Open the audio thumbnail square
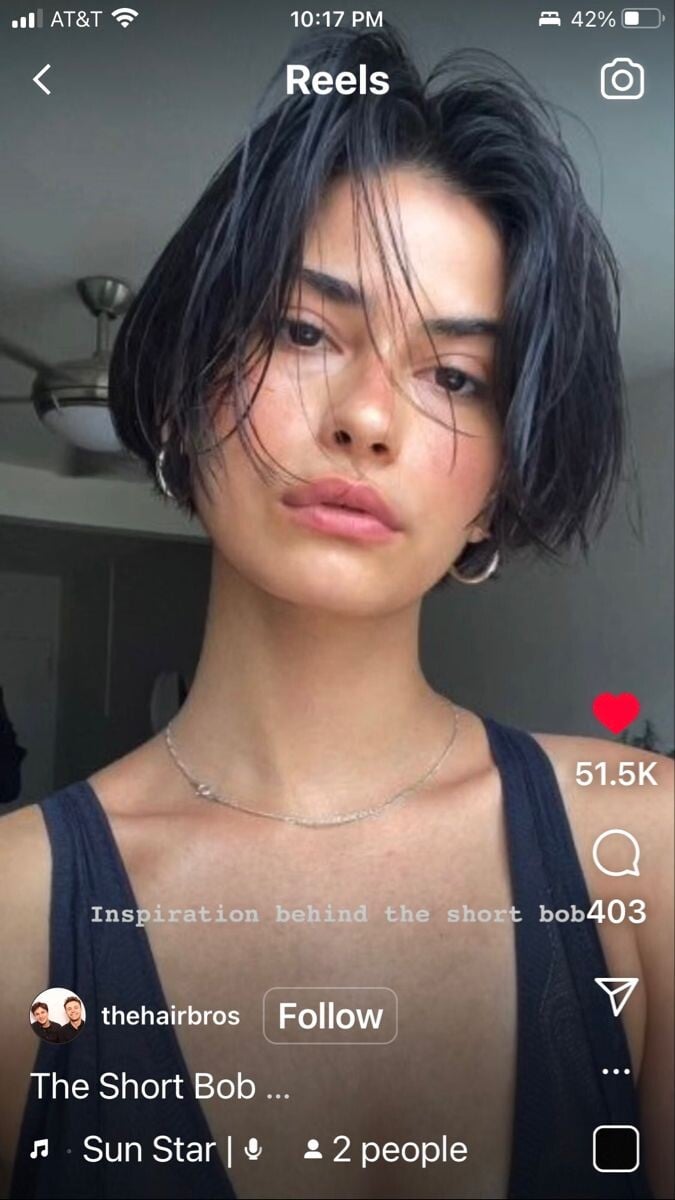675x1200 pixels. tap(616, 1149)
